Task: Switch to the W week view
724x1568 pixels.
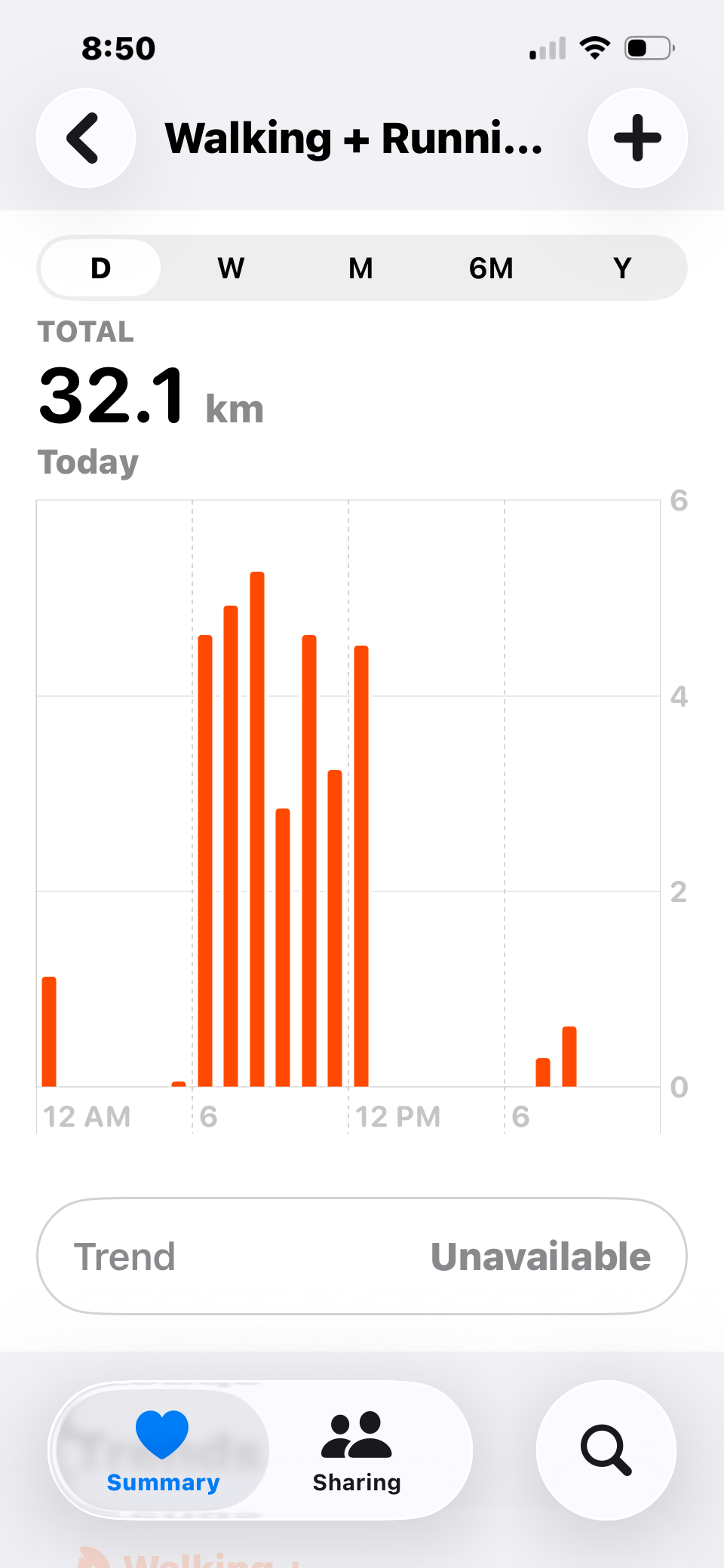Action: click(231, 268)
